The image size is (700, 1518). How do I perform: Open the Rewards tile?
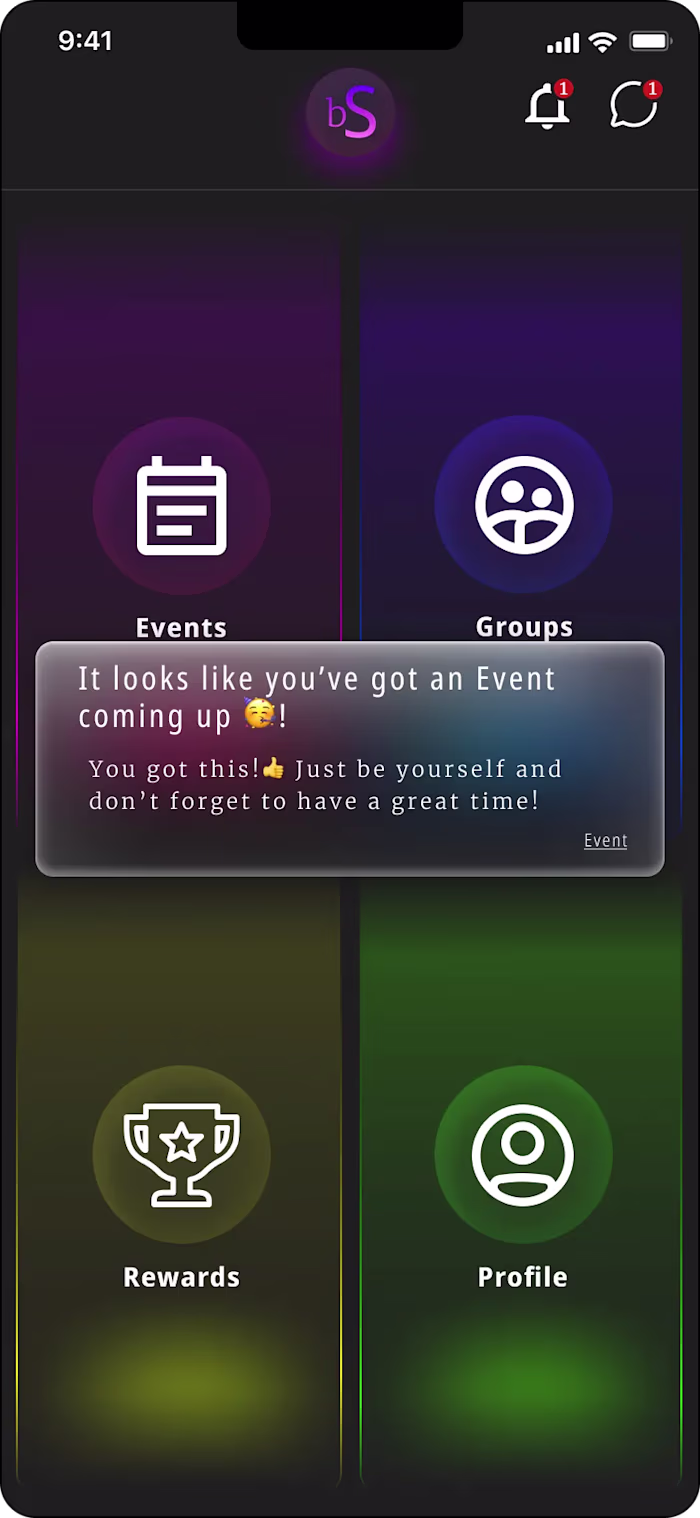[181, 1156]
